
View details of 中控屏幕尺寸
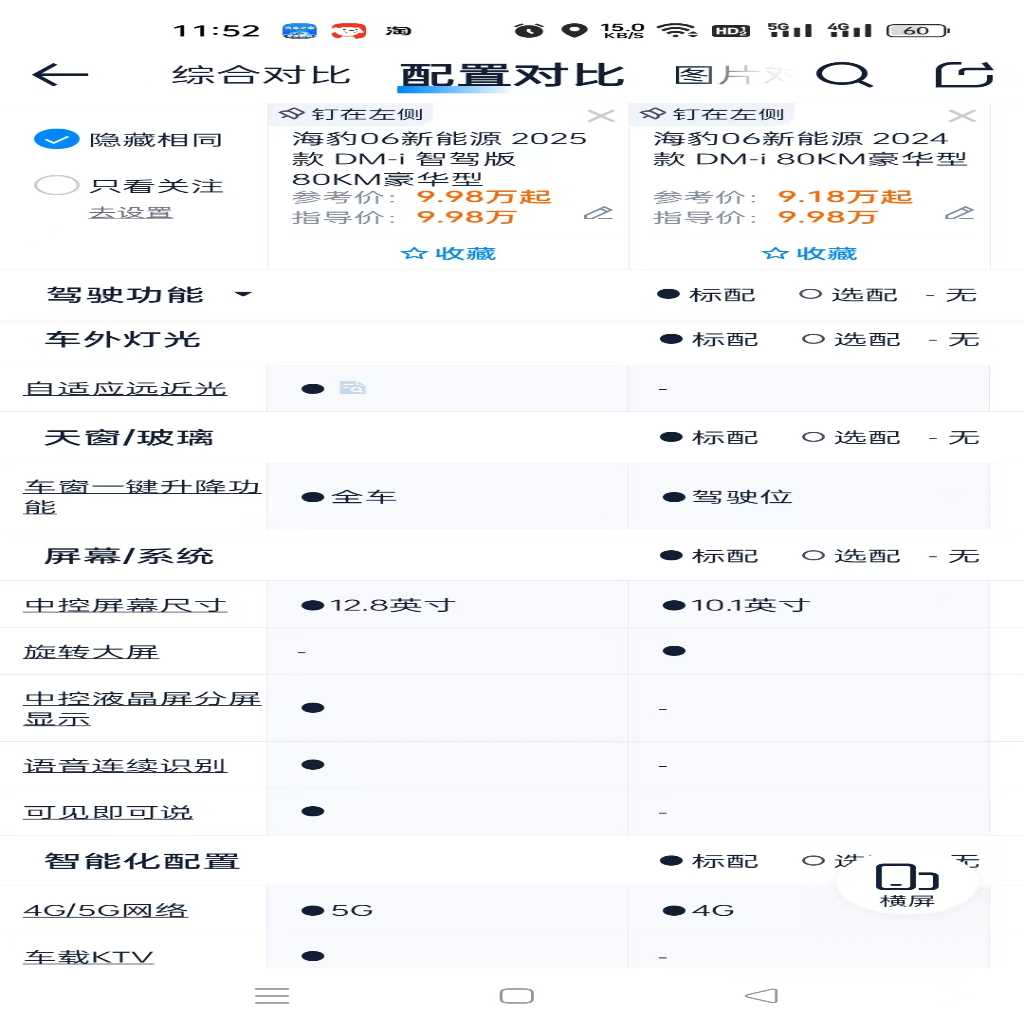point(125,605)
